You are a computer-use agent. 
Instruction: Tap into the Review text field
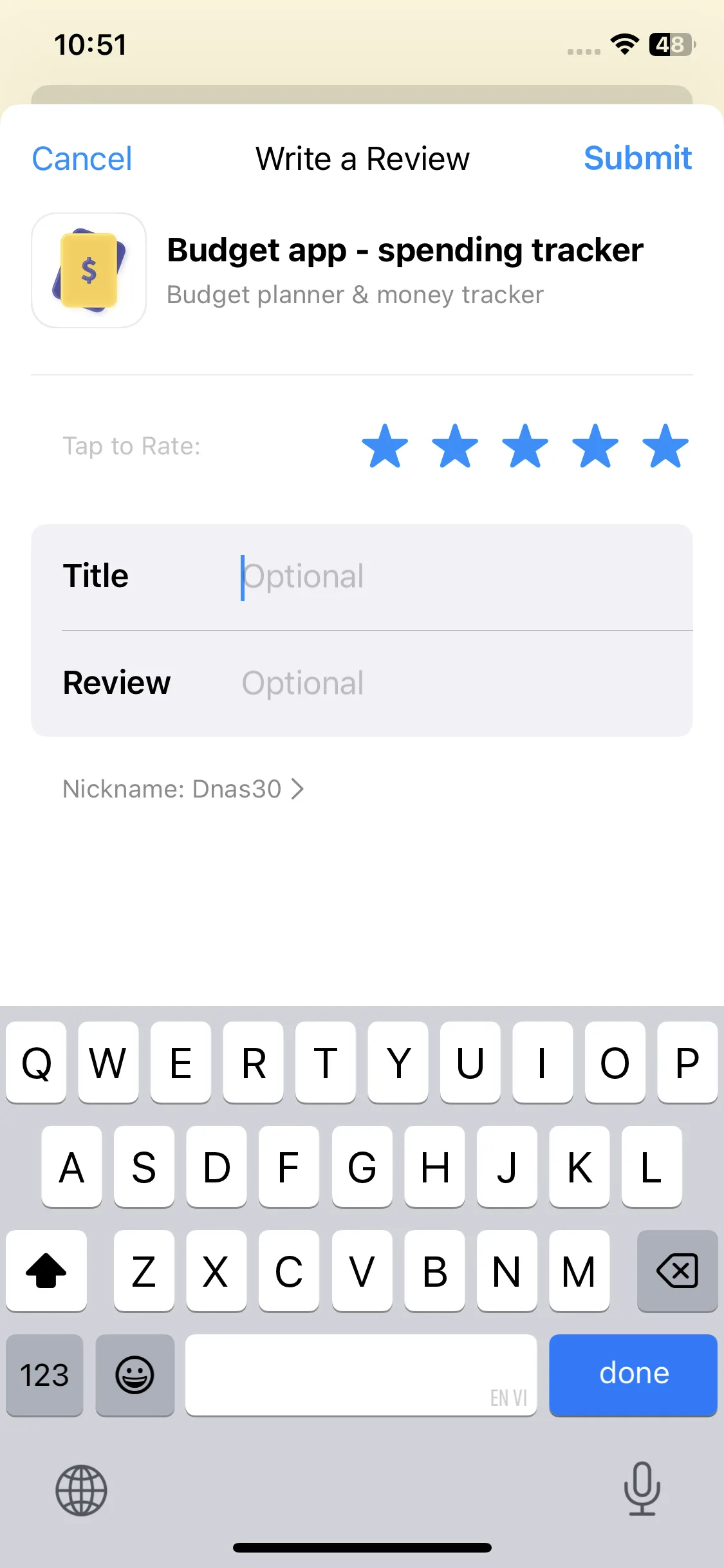click(x=450, y=683)
